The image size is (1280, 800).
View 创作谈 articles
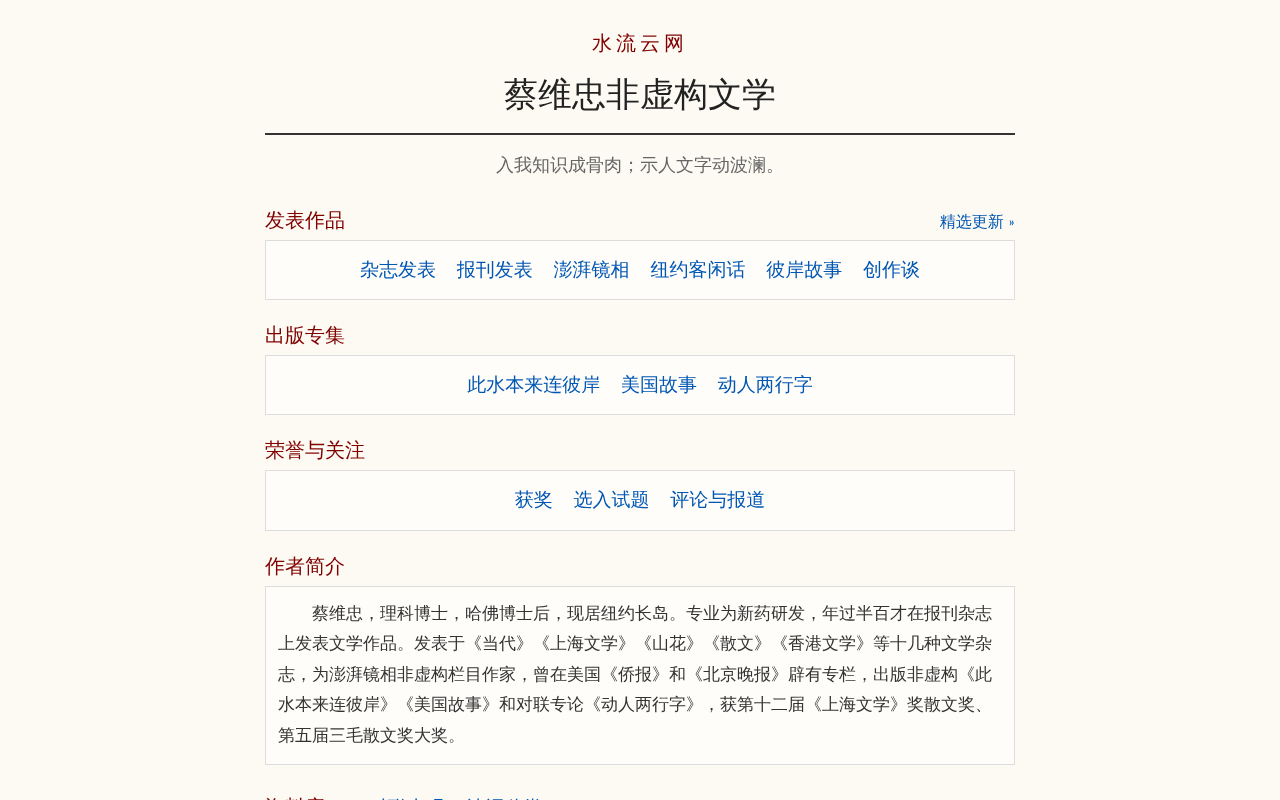(891, 270)
